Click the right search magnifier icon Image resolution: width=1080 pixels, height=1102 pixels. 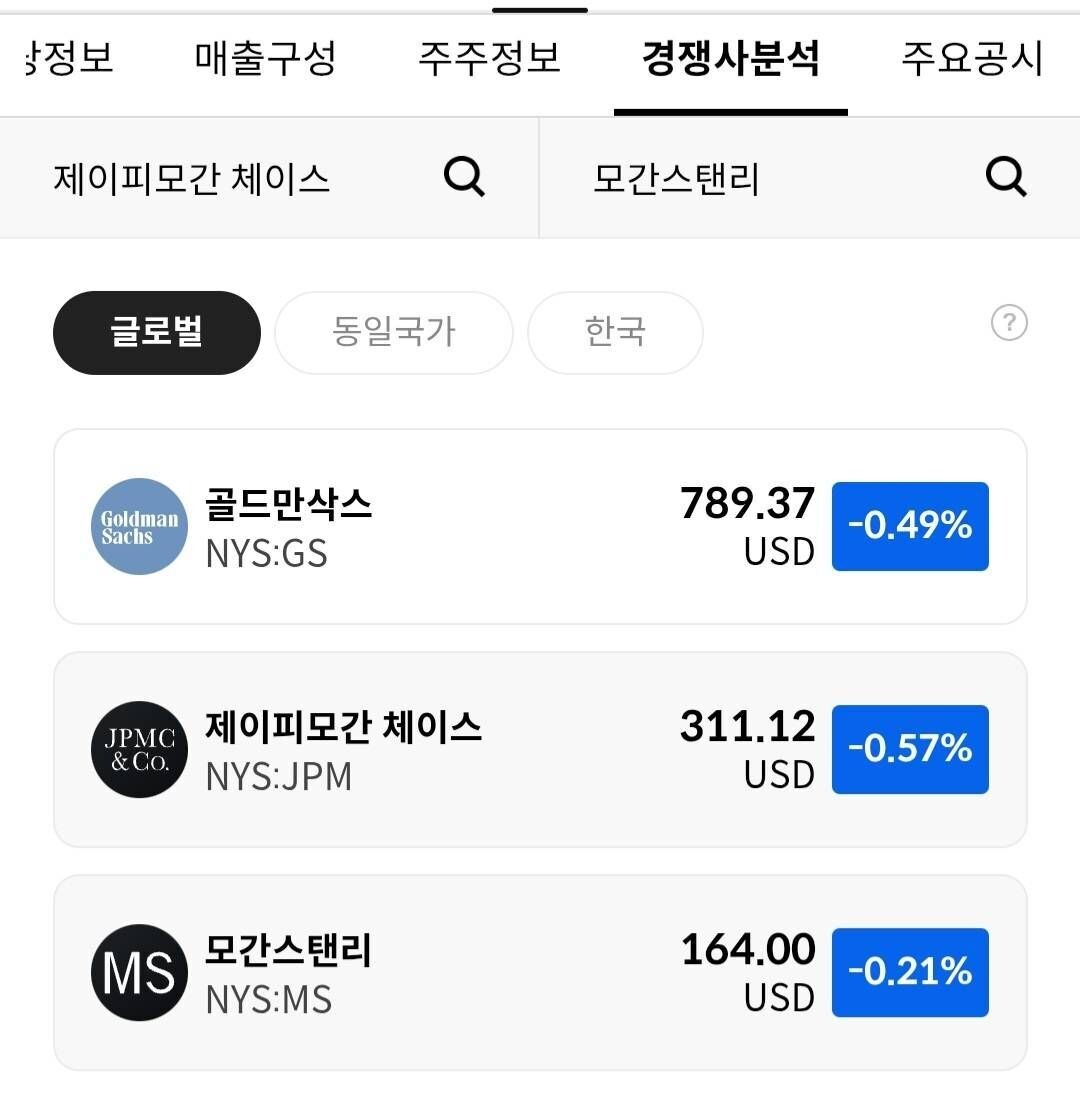[1006, 176]
